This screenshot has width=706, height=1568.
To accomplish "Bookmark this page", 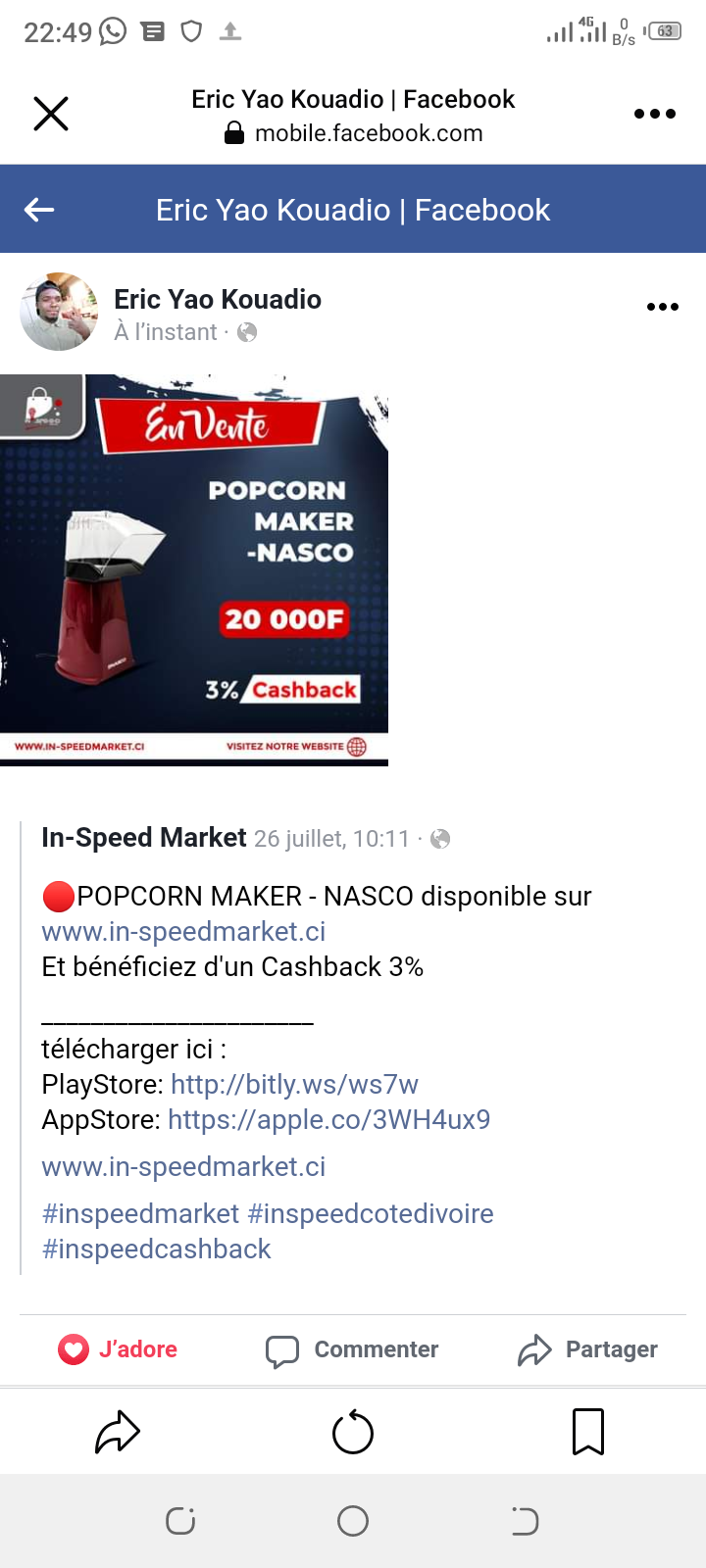I will pyautogui.click(x=588, y=1432).
